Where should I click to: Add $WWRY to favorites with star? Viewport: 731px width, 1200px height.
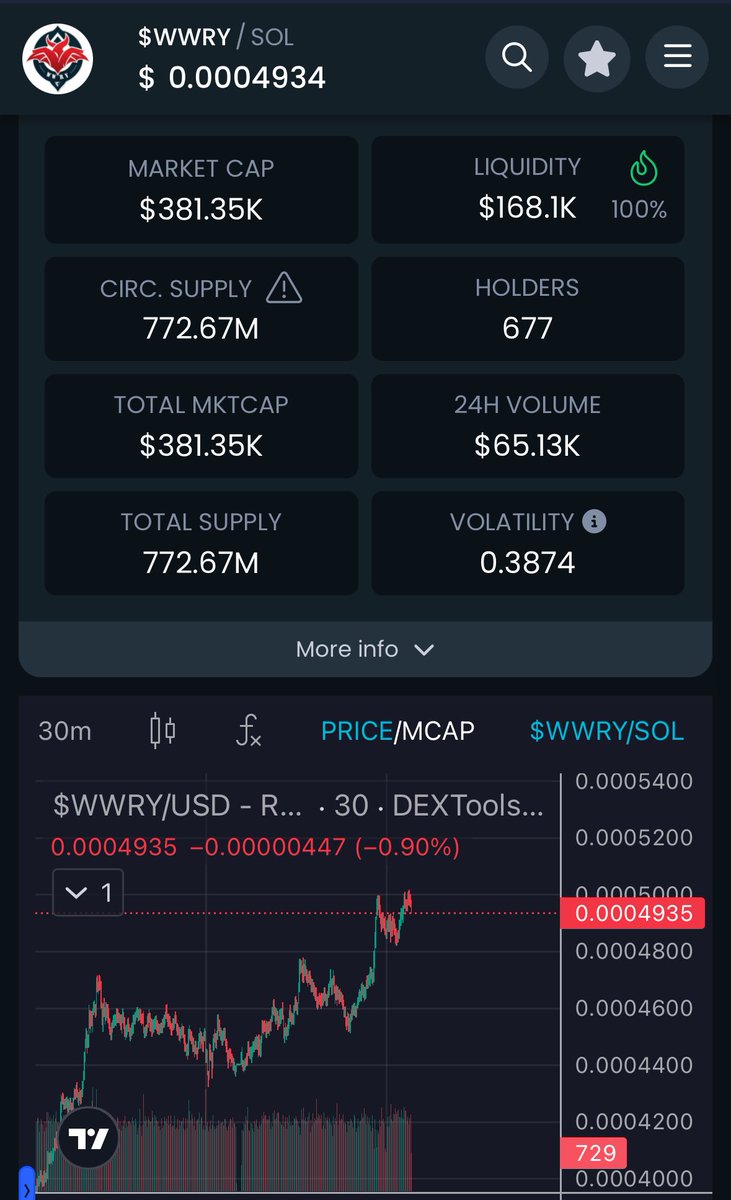click(x=597, y=58)
